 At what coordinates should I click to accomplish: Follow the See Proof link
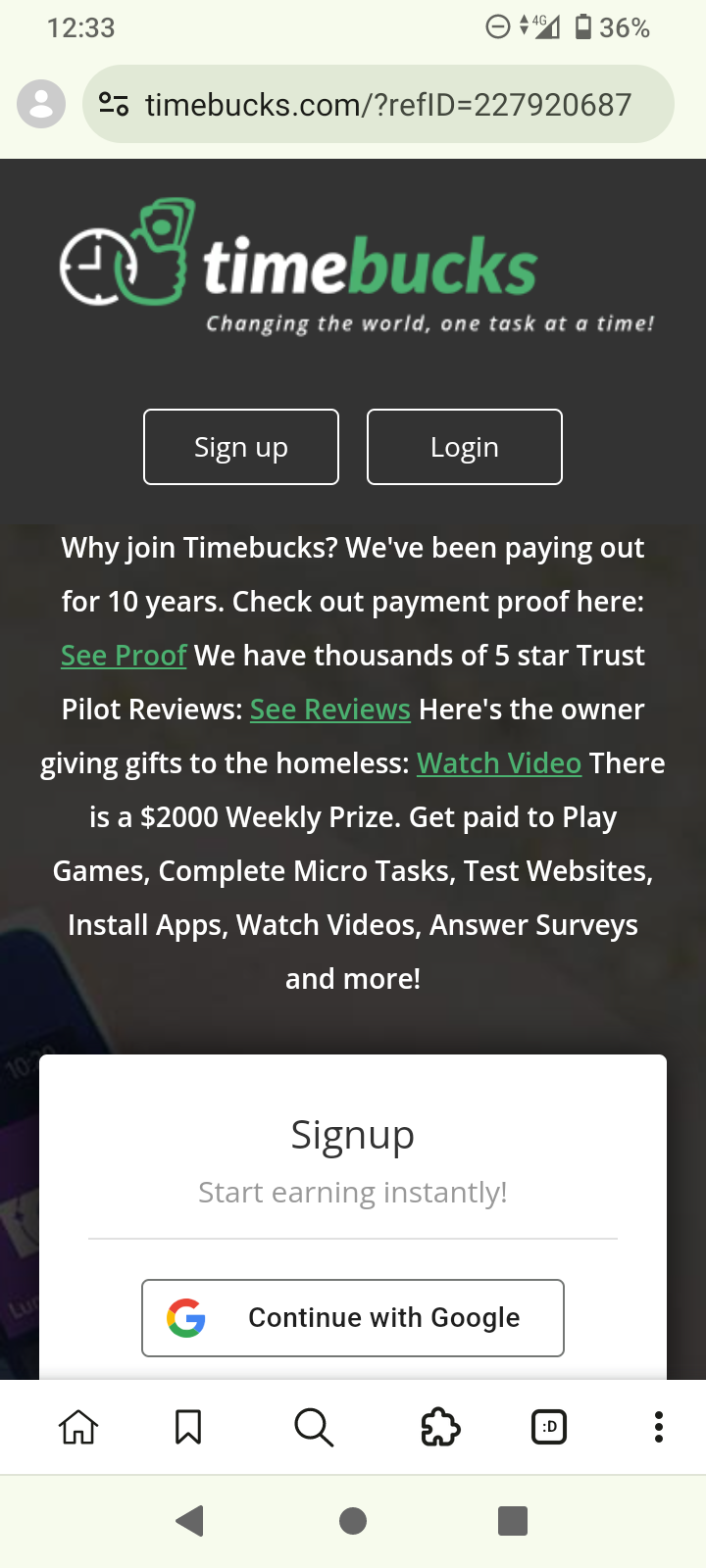(x=124, y=656)
